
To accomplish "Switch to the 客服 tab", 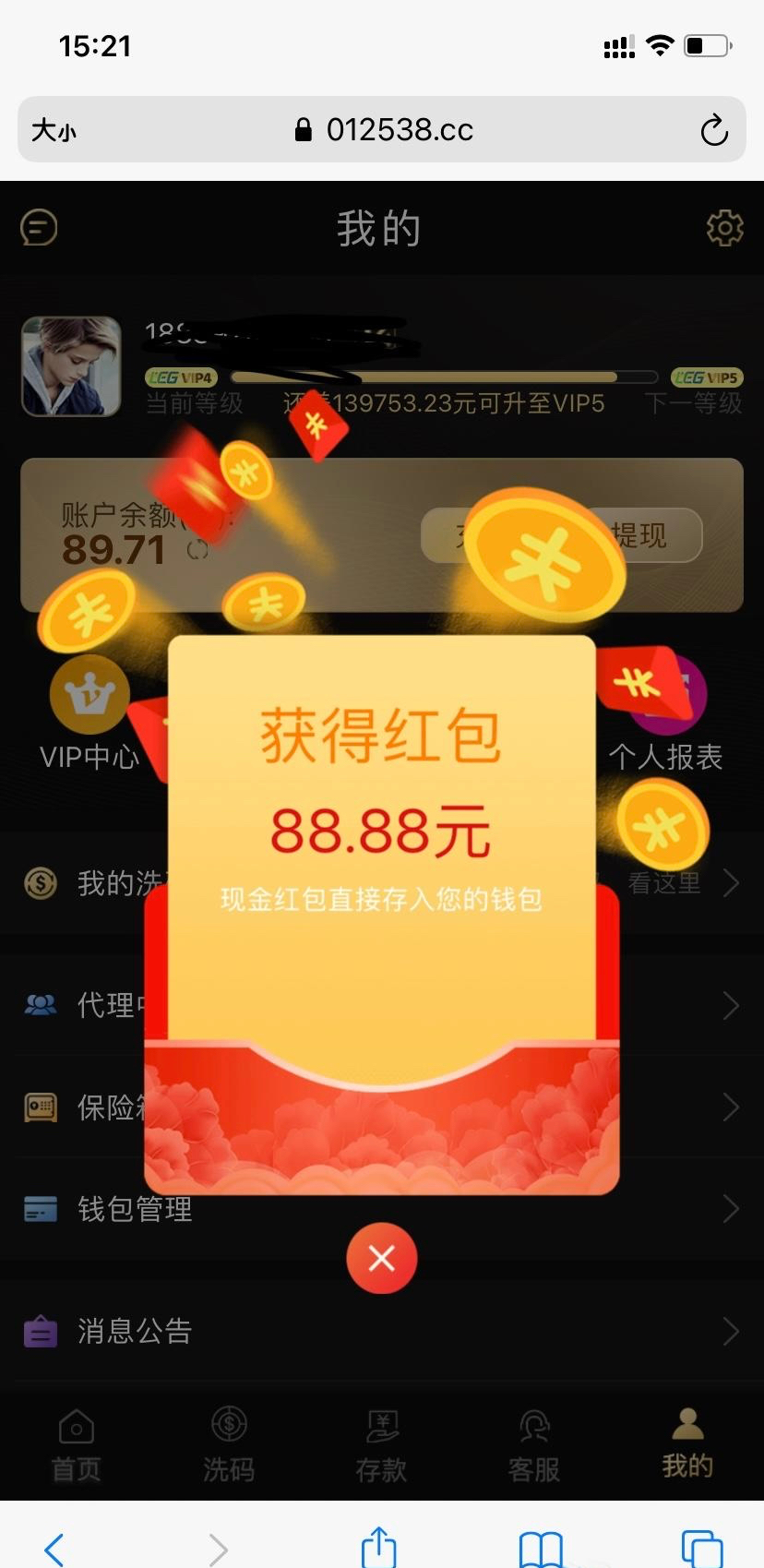I will [x=534, y=1445].
